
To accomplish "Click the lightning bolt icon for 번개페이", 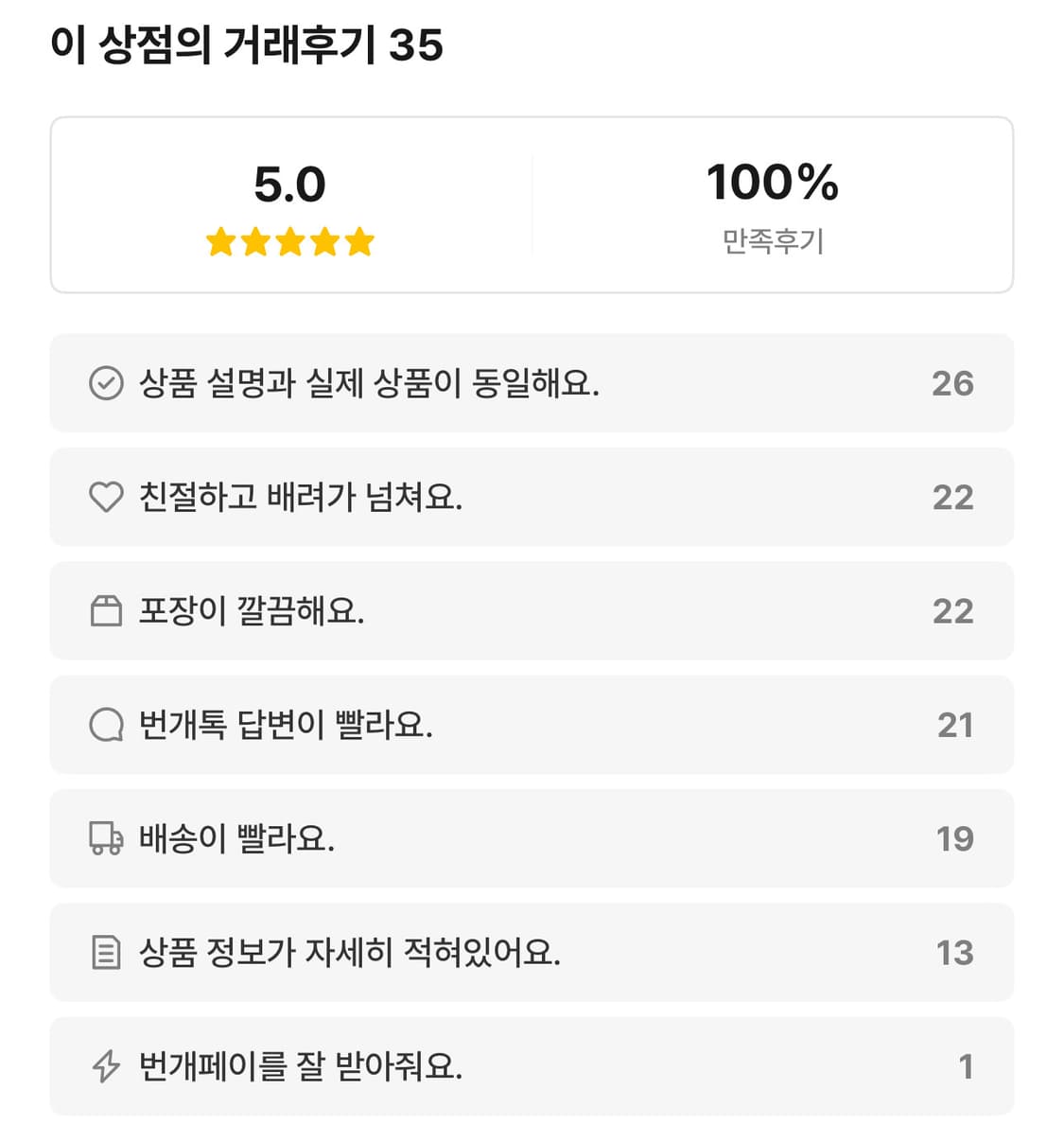I will pos(104,1066).
